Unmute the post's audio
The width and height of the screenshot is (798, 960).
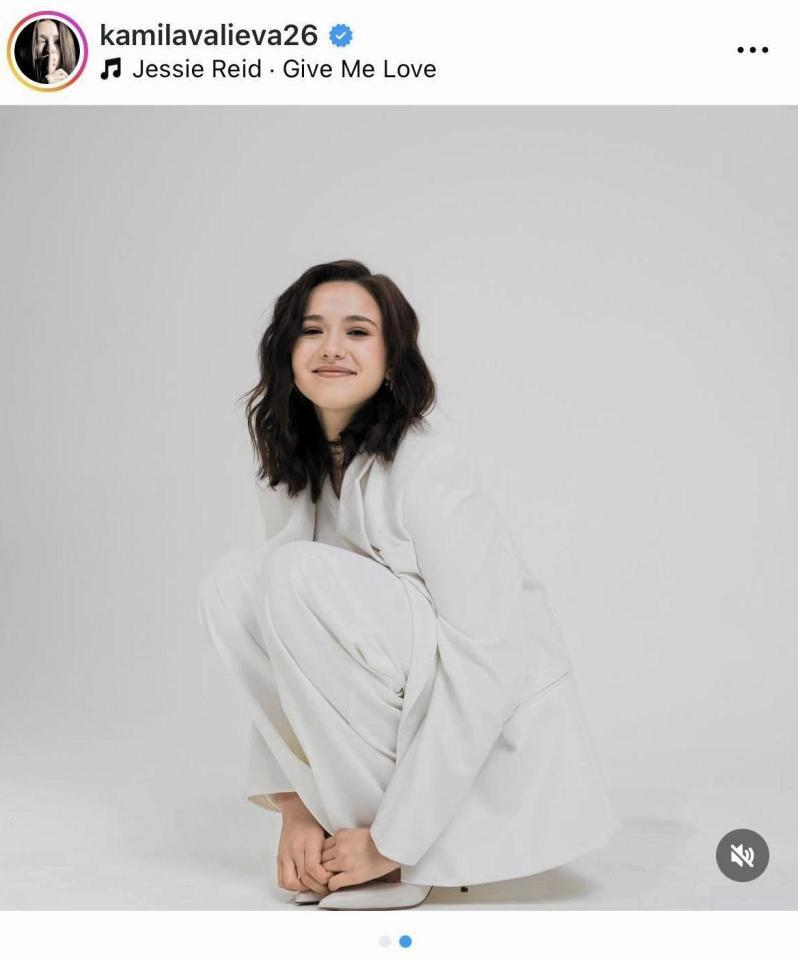coord(742,855)
